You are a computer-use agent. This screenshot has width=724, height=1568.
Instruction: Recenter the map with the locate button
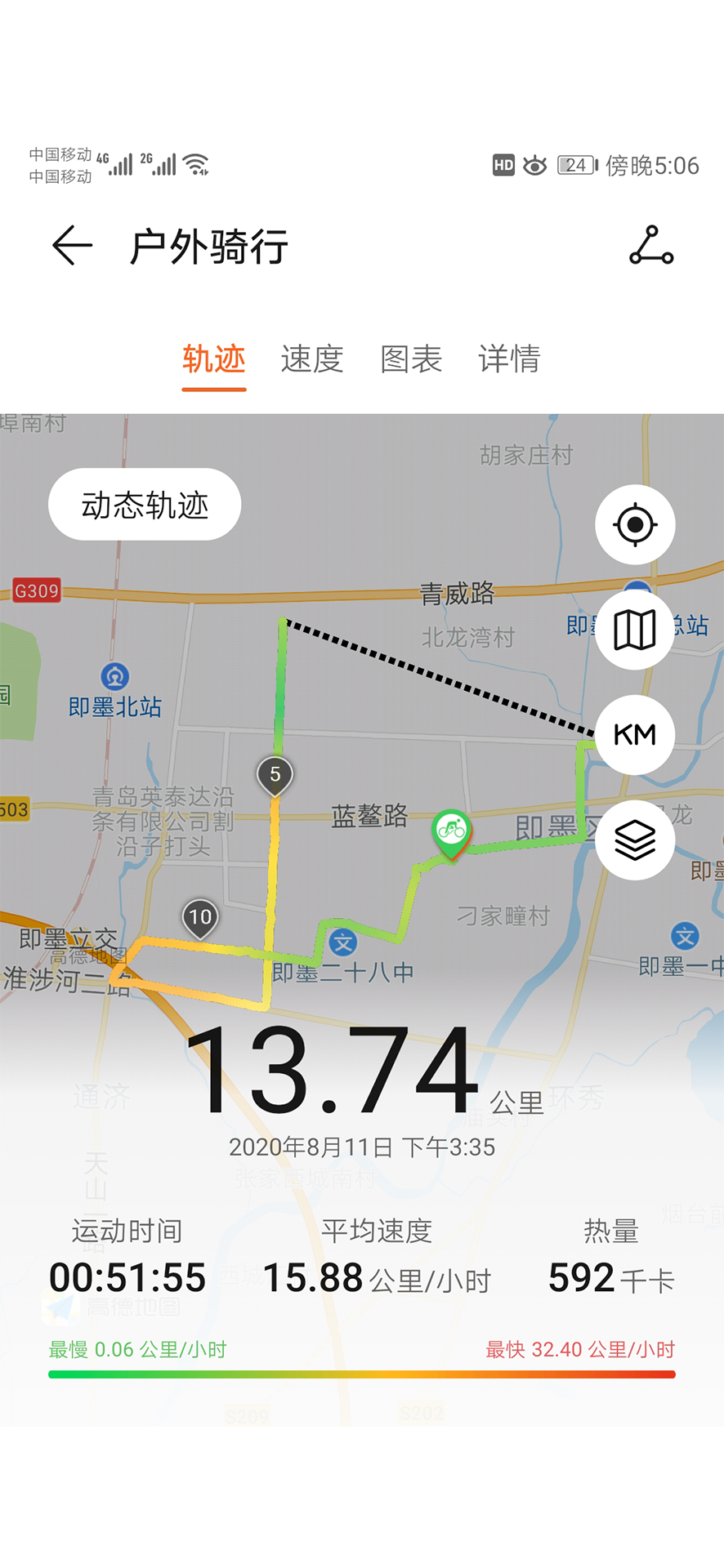635,524
